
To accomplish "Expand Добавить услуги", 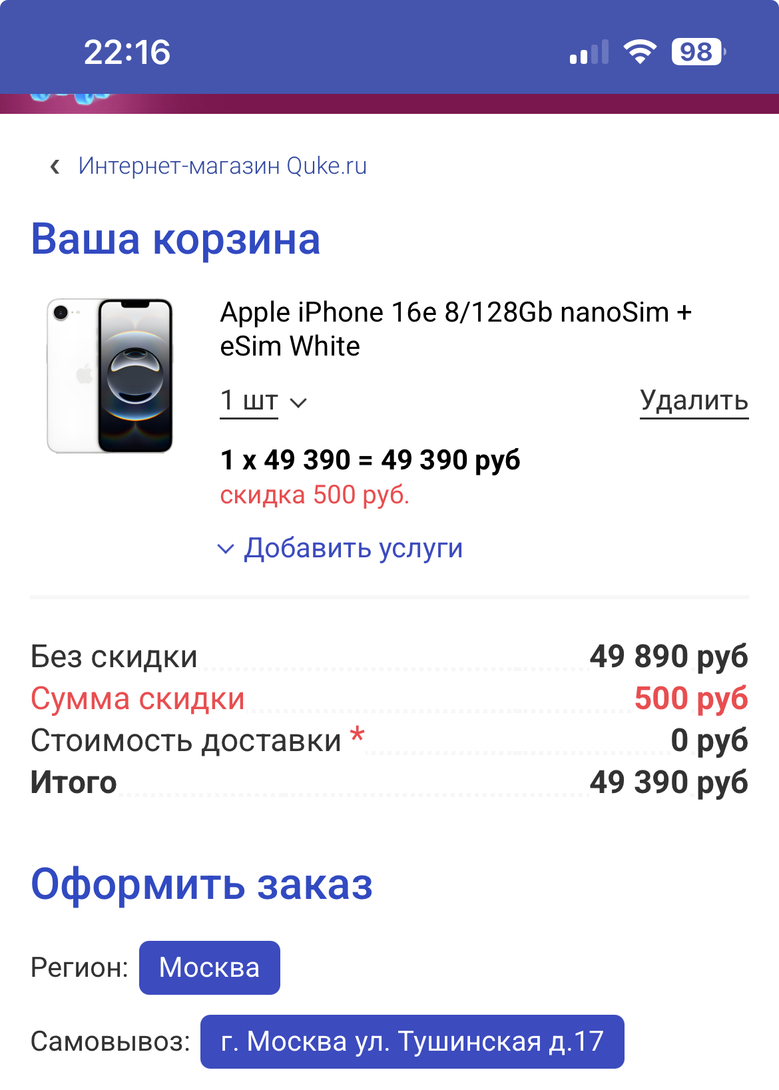I will click(x=341, y=548).
